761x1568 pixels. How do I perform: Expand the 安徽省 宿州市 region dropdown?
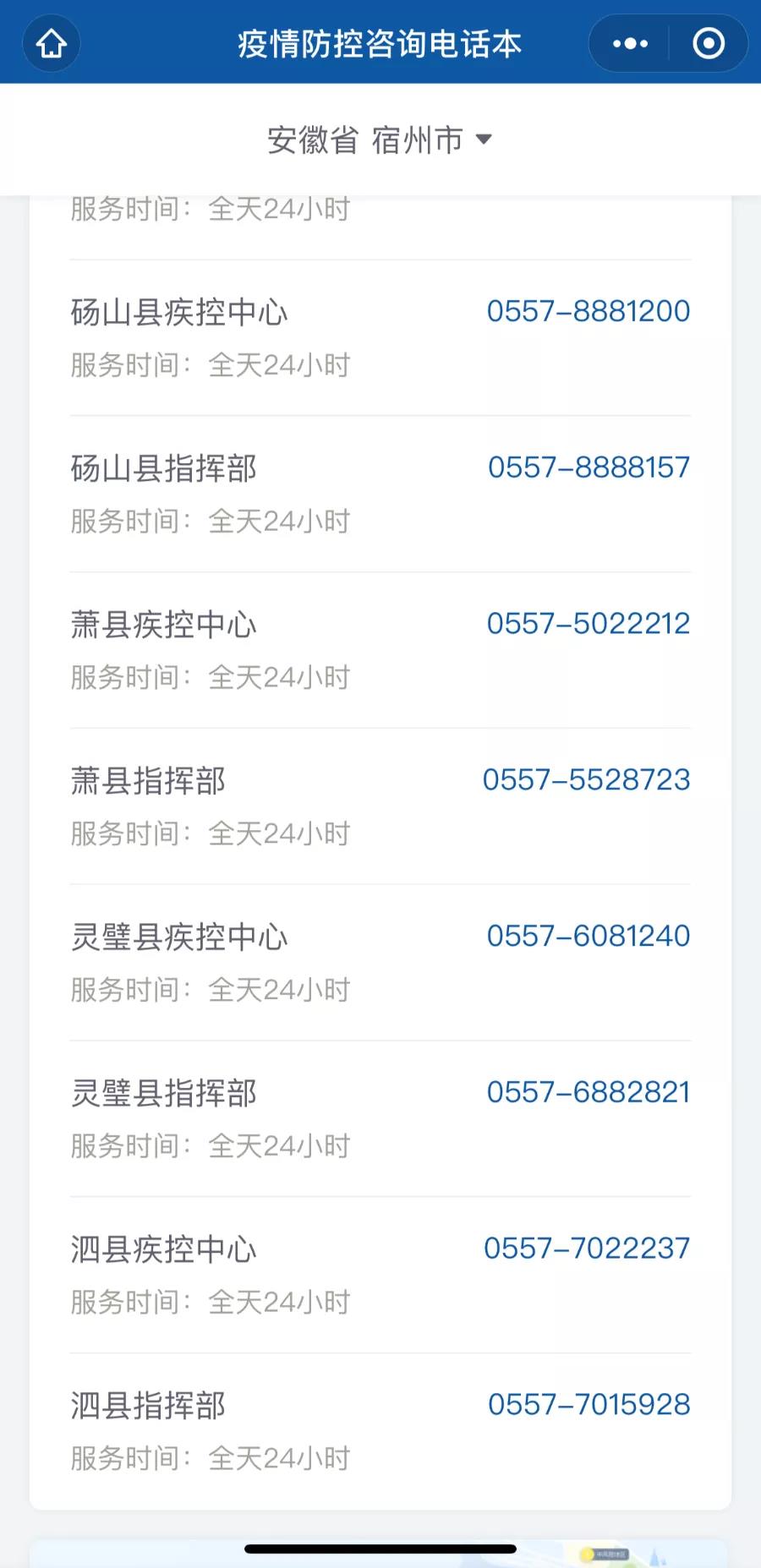click(380, 139)
